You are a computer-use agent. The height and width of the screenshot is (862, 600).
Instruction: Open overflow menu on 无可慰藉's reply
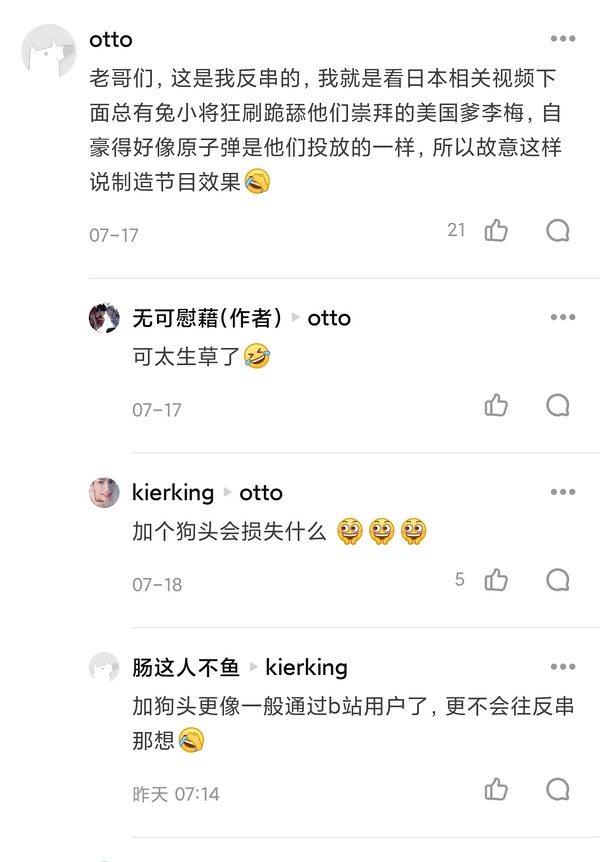(x=563, y=318)
